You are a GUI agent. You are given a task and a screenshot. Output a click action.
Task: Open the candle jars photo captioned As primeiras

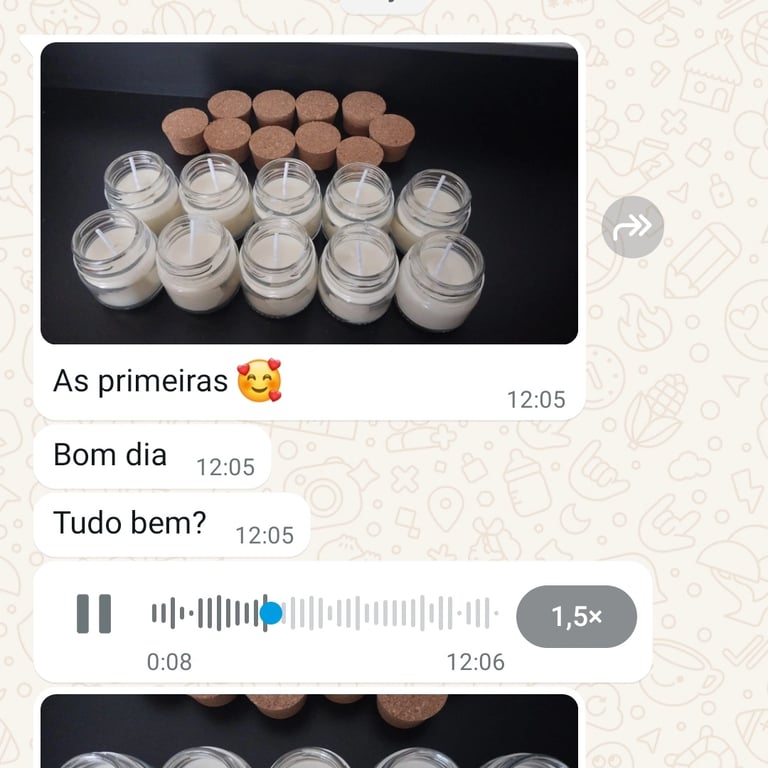309,193
